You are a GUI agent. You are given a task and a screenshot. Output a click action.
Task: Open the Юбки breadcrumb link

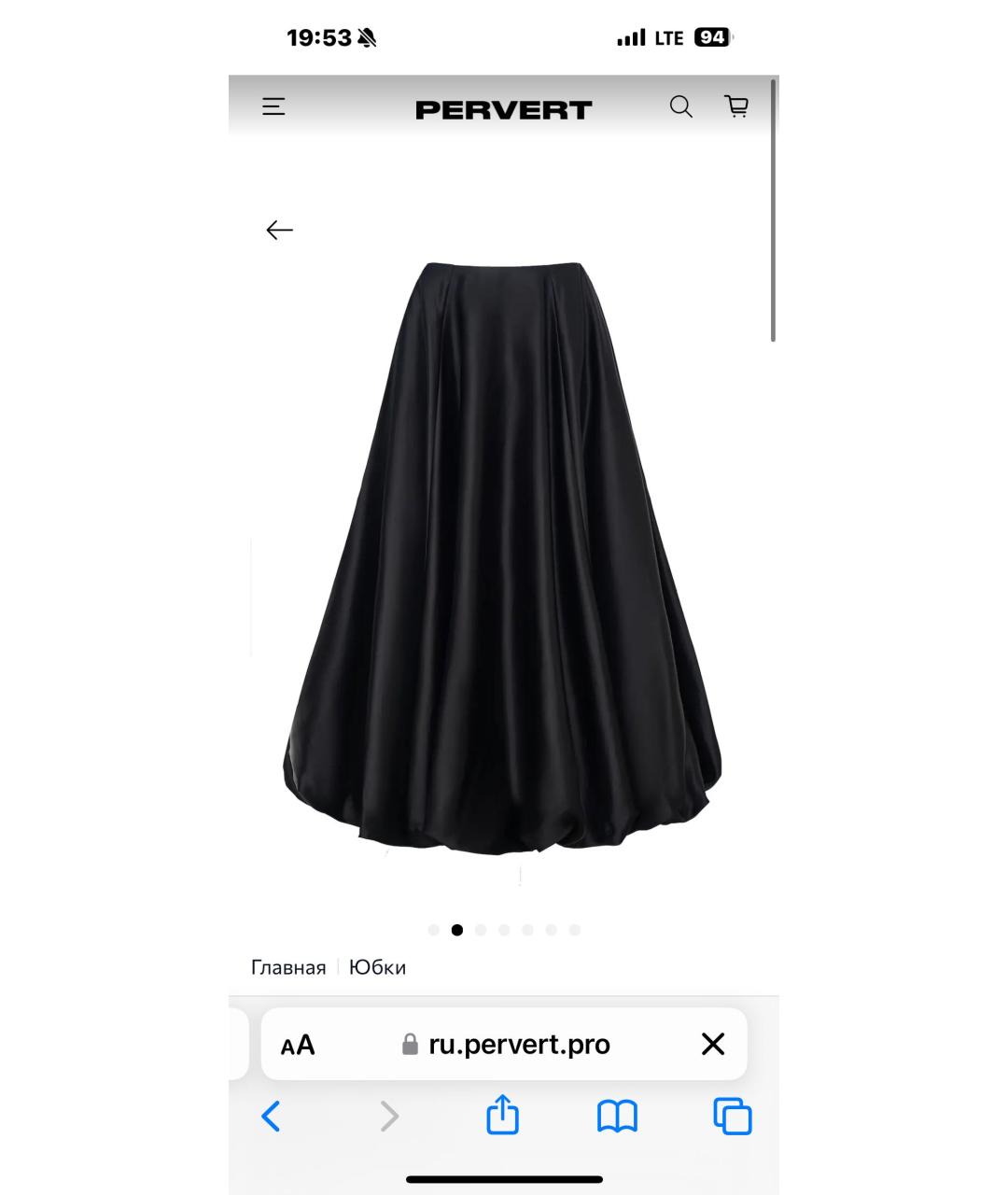click(x=377, y=967)
